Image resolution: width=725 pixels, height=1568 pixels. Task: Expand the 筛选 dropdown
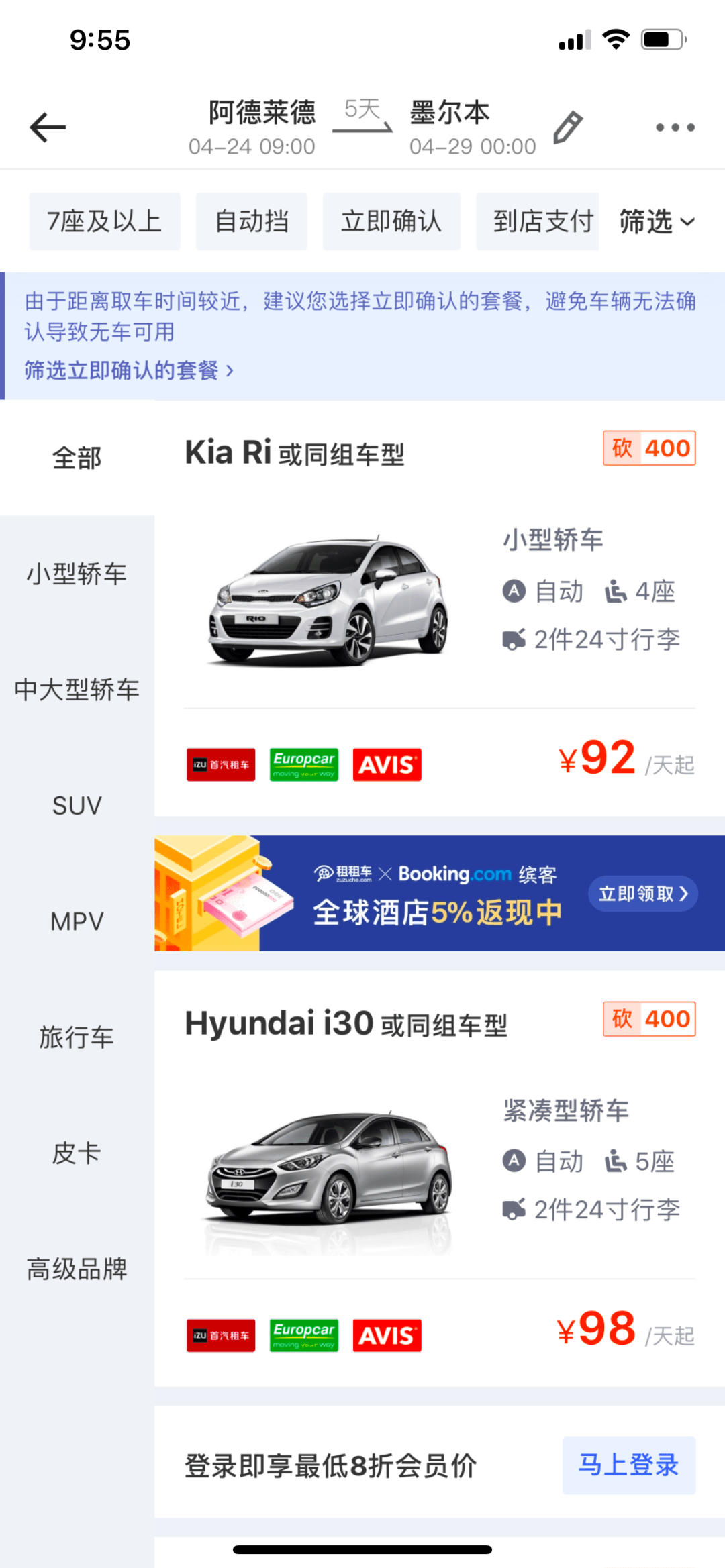tap(657, 221)
